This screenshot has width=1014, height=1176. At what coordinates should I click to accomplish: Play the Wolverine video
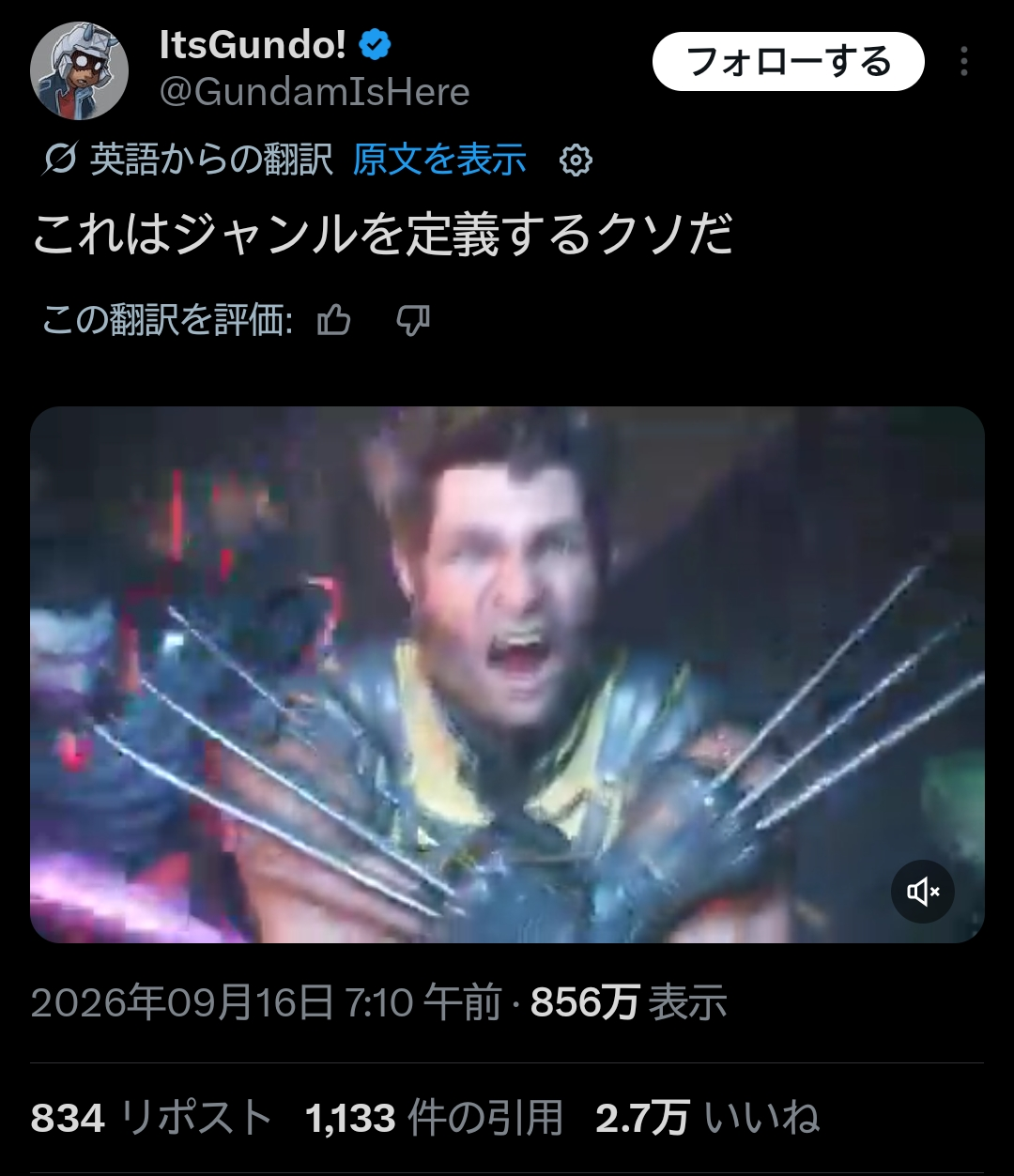click(x=507, y=674)
